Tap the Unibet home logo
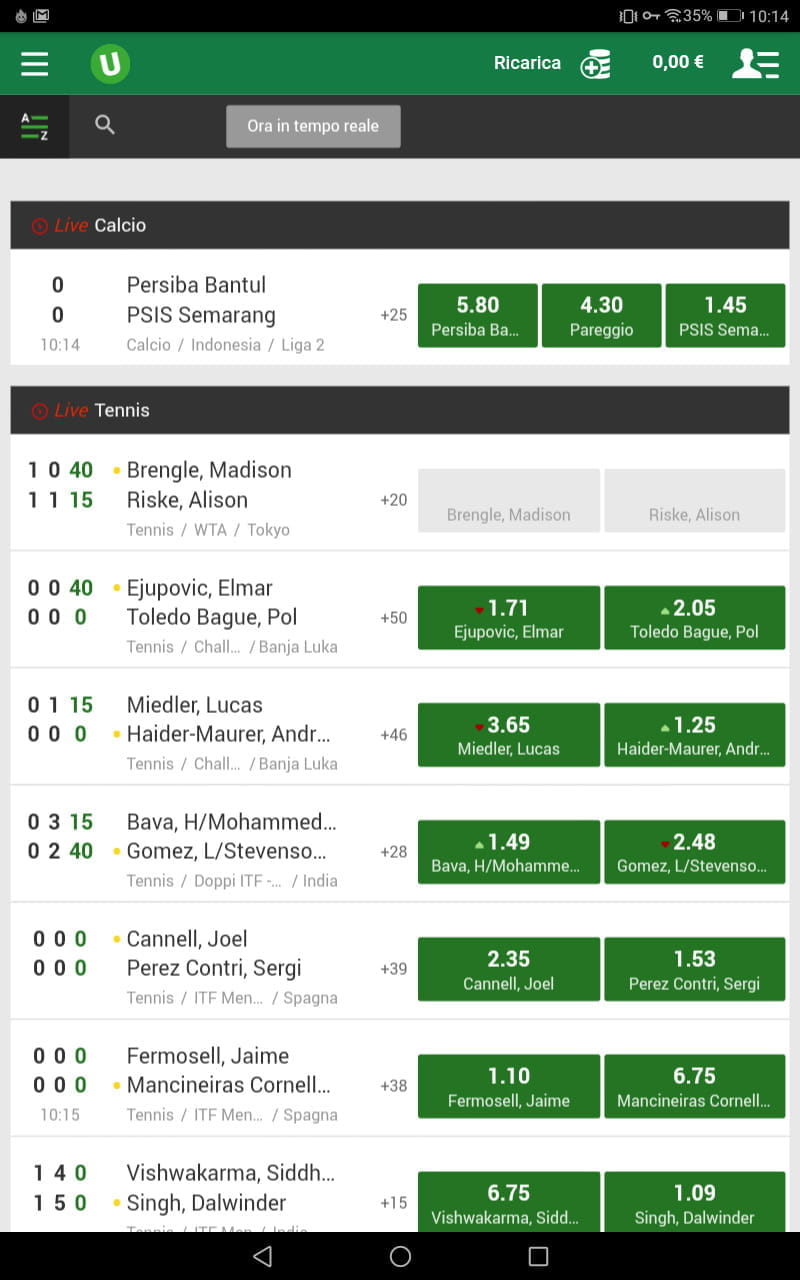Image resolution: width=800 pixels, height=1280 pixels. pos(110,64)
